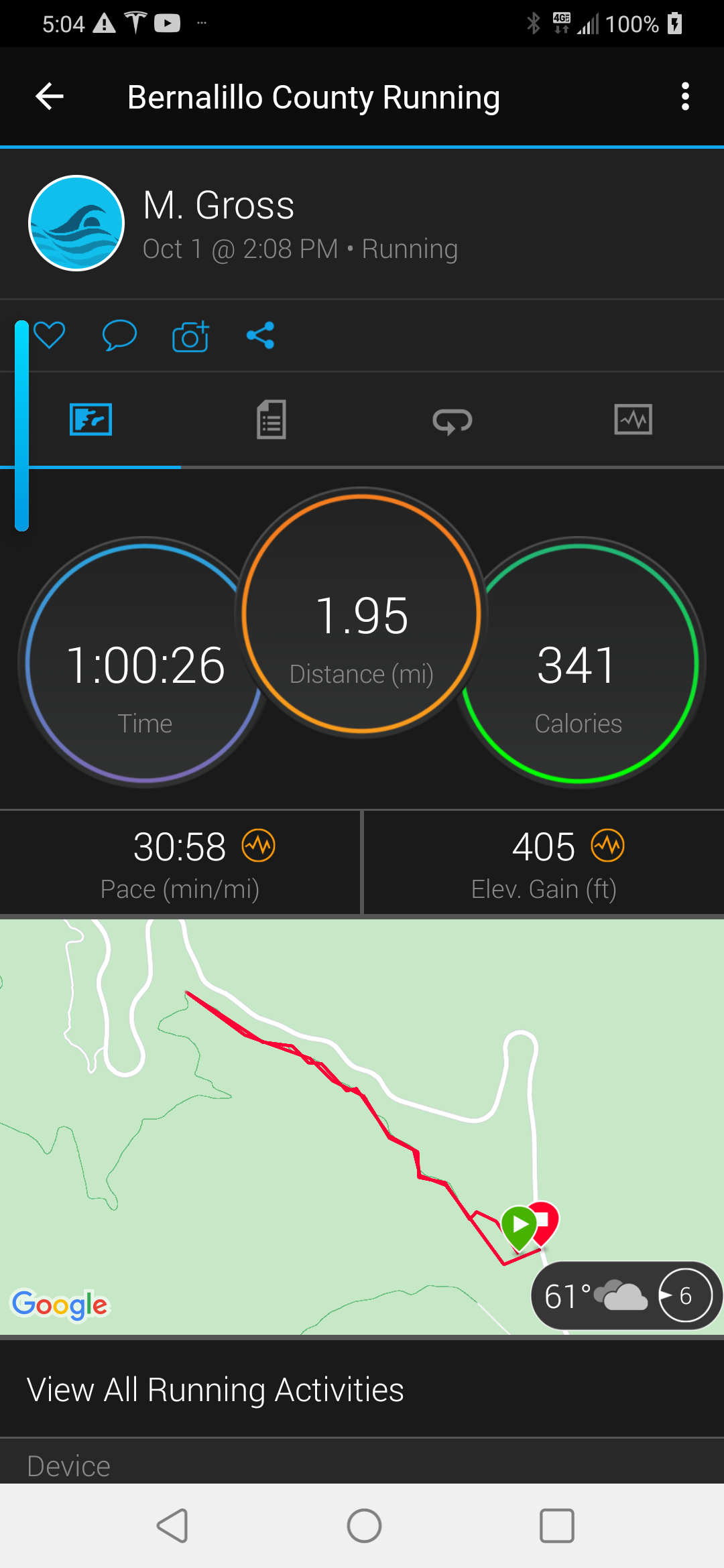
Task: Share this running activity
Action: pos(260,335)
